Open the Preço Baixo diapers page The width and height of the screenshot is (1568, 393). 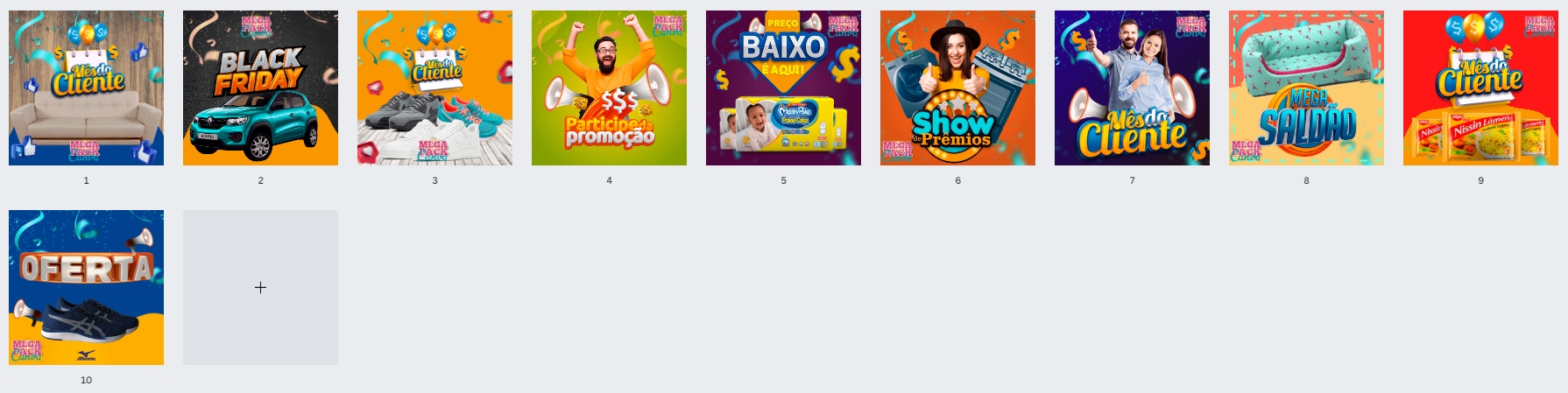(x=783, y=88)
